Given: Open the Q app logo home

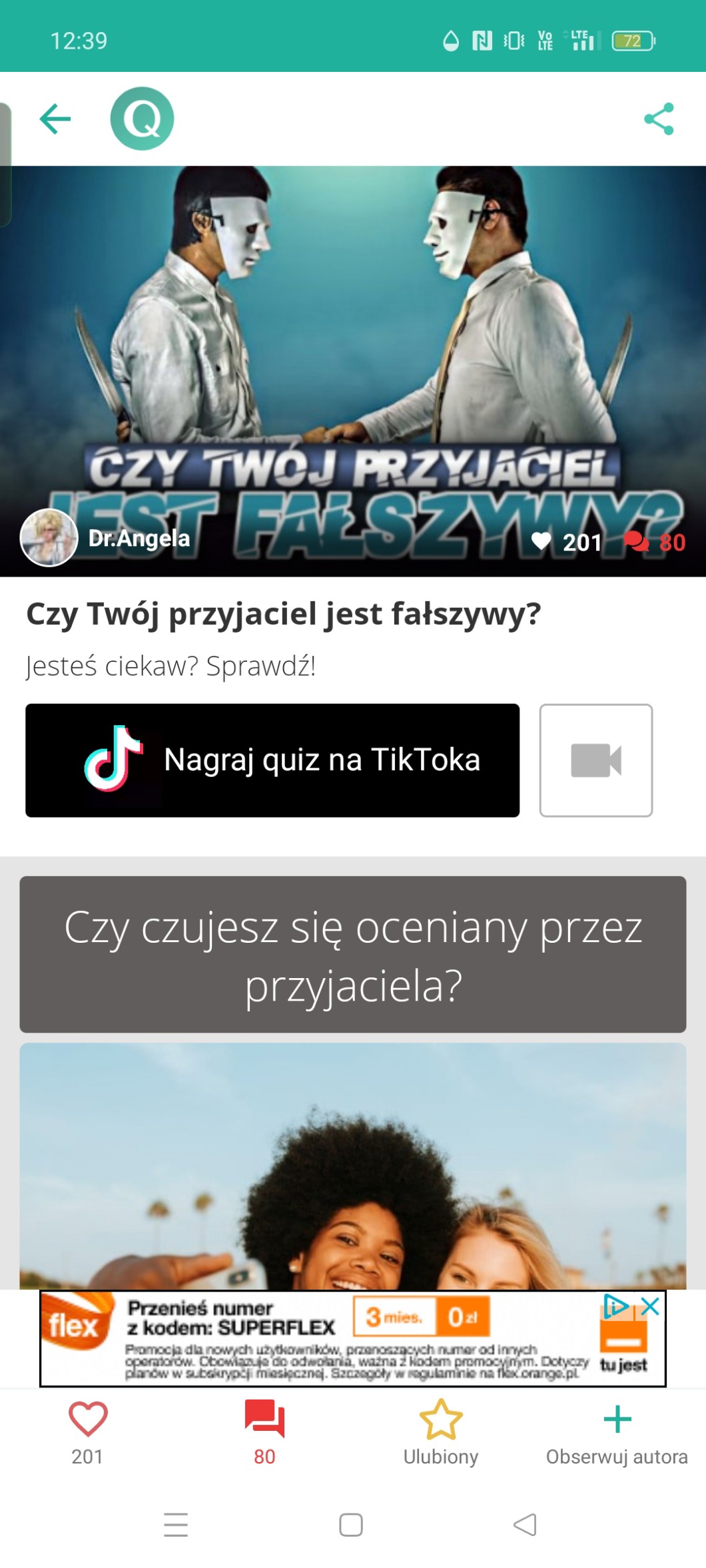Looking at the screenshot, I should click(x=142, y=119).
